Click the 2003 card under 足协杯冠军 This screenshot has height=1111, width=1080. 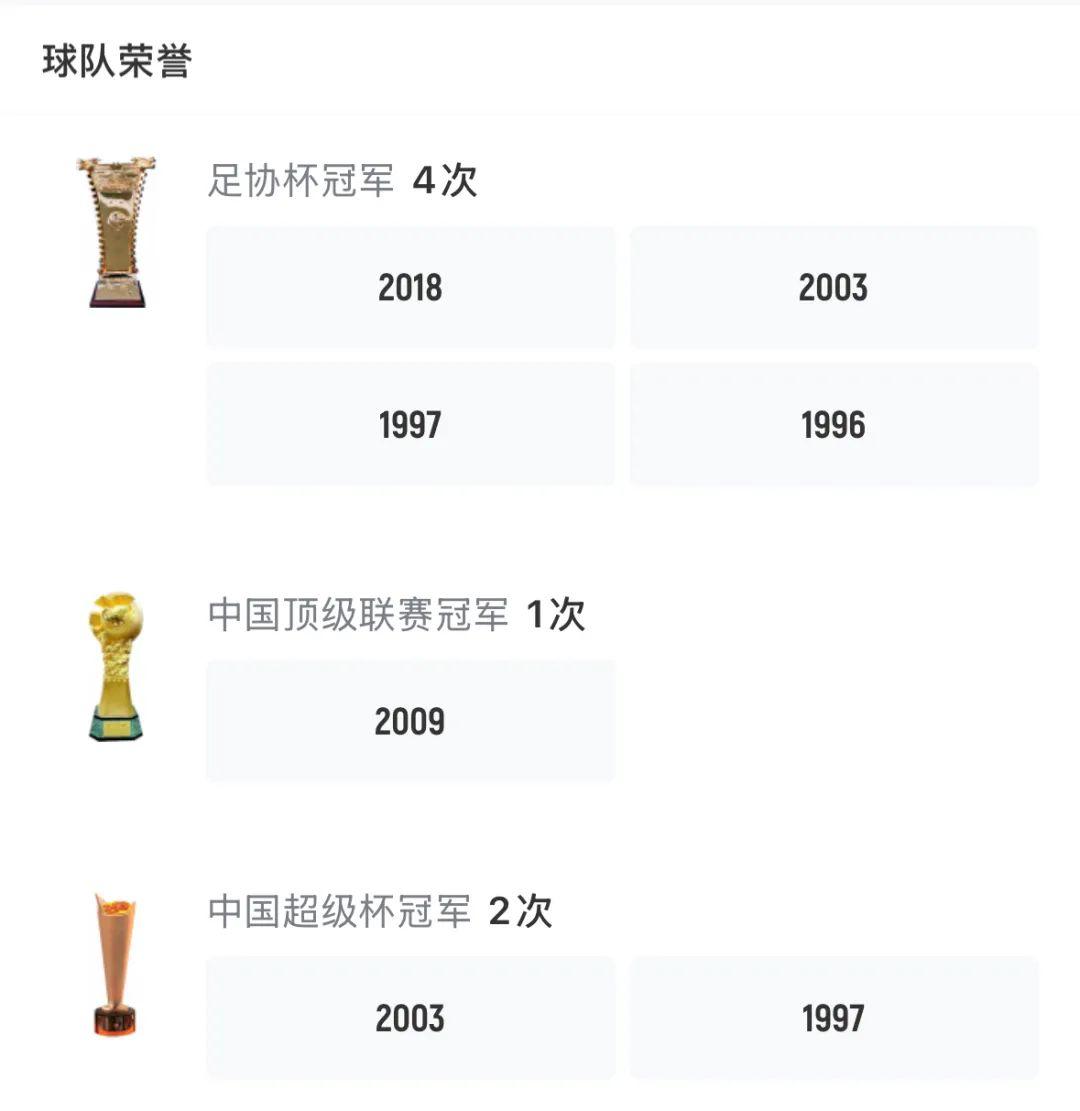(x=835, y=287)
